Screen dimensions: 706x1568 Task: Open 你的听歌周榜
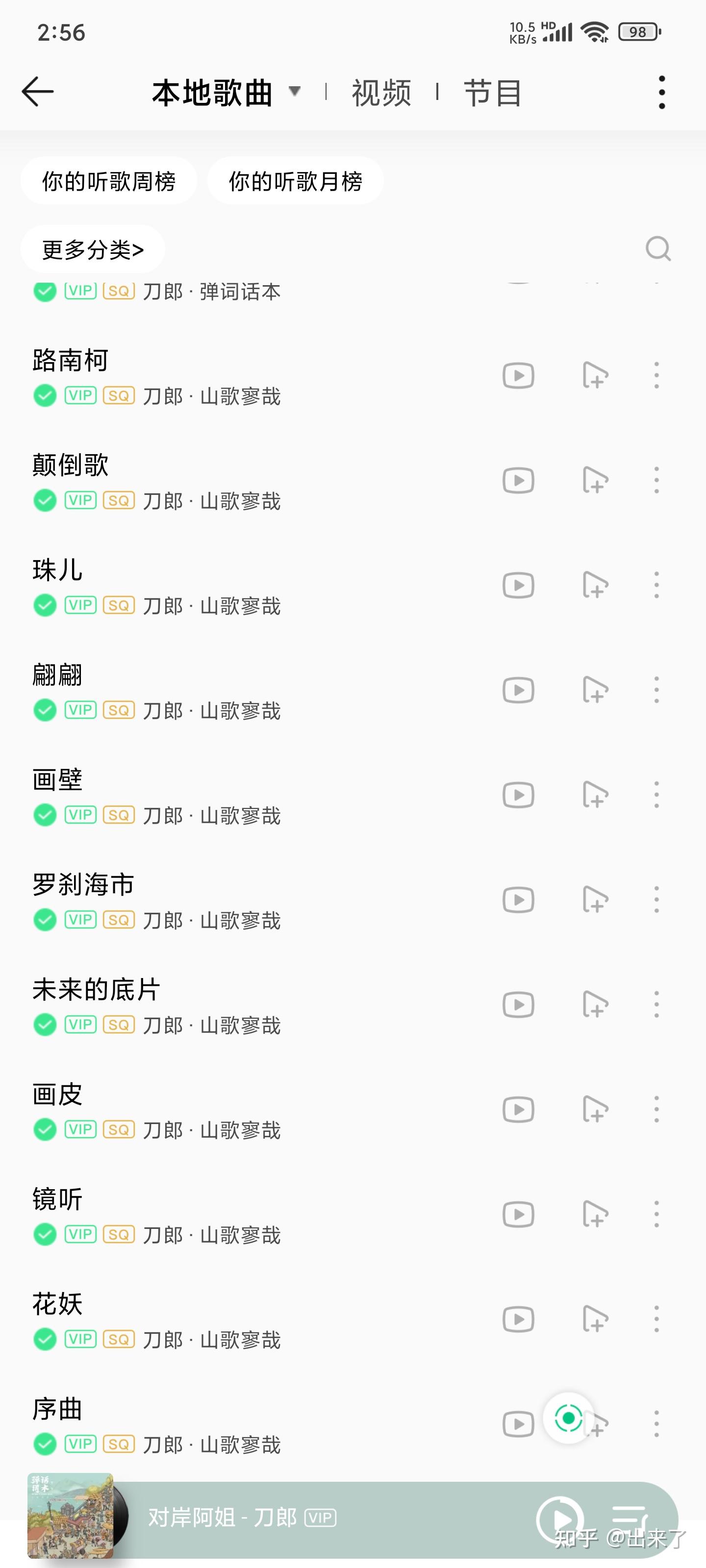click(108, 181)
